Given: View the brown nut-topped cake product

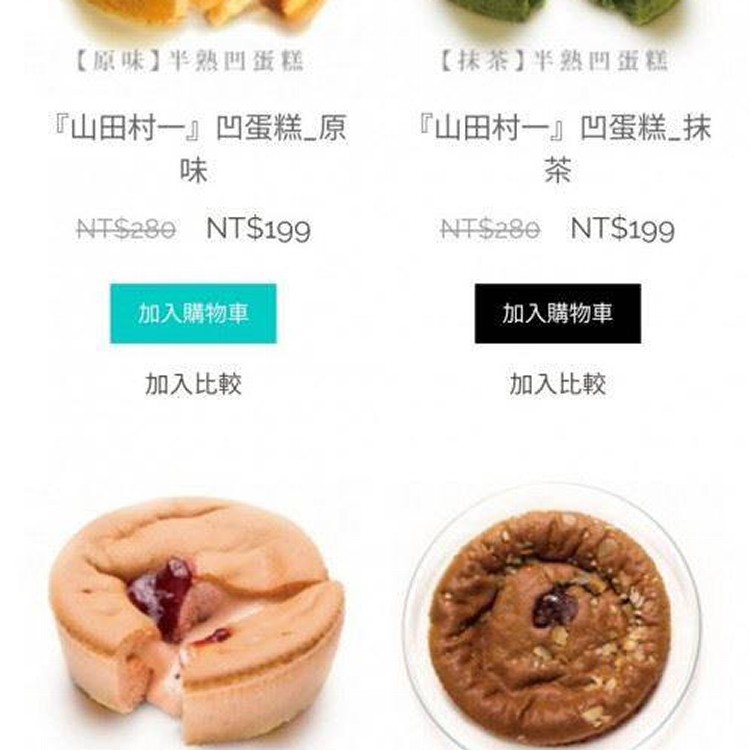Looking at the screenshot, I should pos(552,613).
